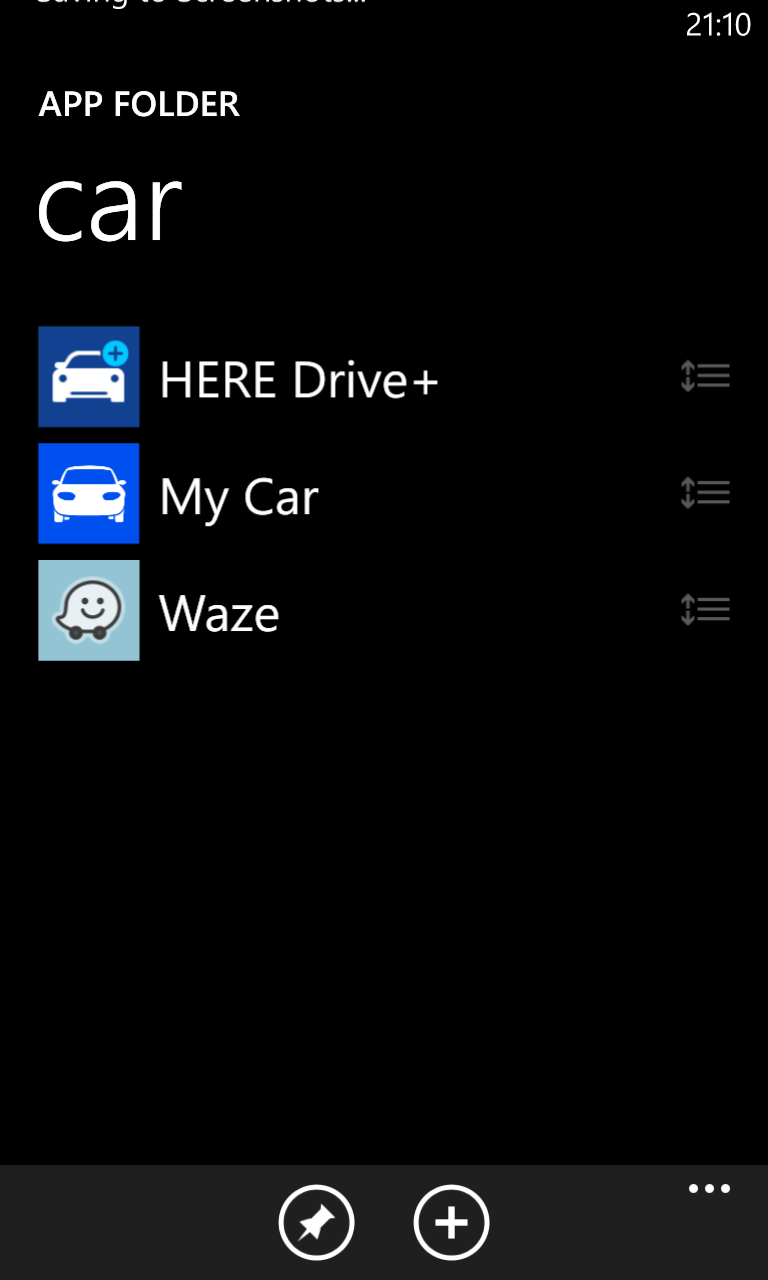The height and width of the screenshot is (1280, 768).
Task: Launch Waze
Action: coord(219,613)
